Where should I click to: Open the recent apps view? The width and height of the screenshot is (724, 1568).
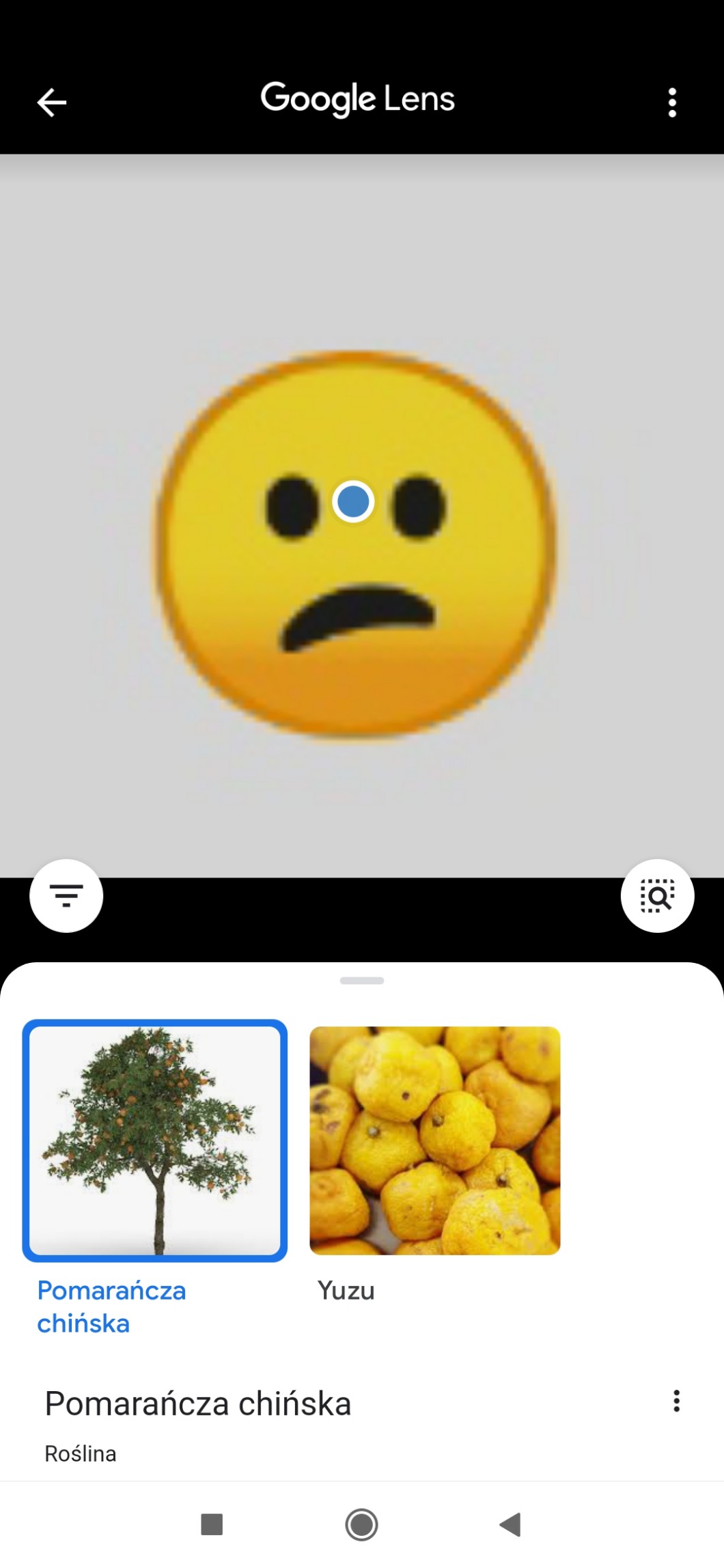click(x=212, y=1524)
